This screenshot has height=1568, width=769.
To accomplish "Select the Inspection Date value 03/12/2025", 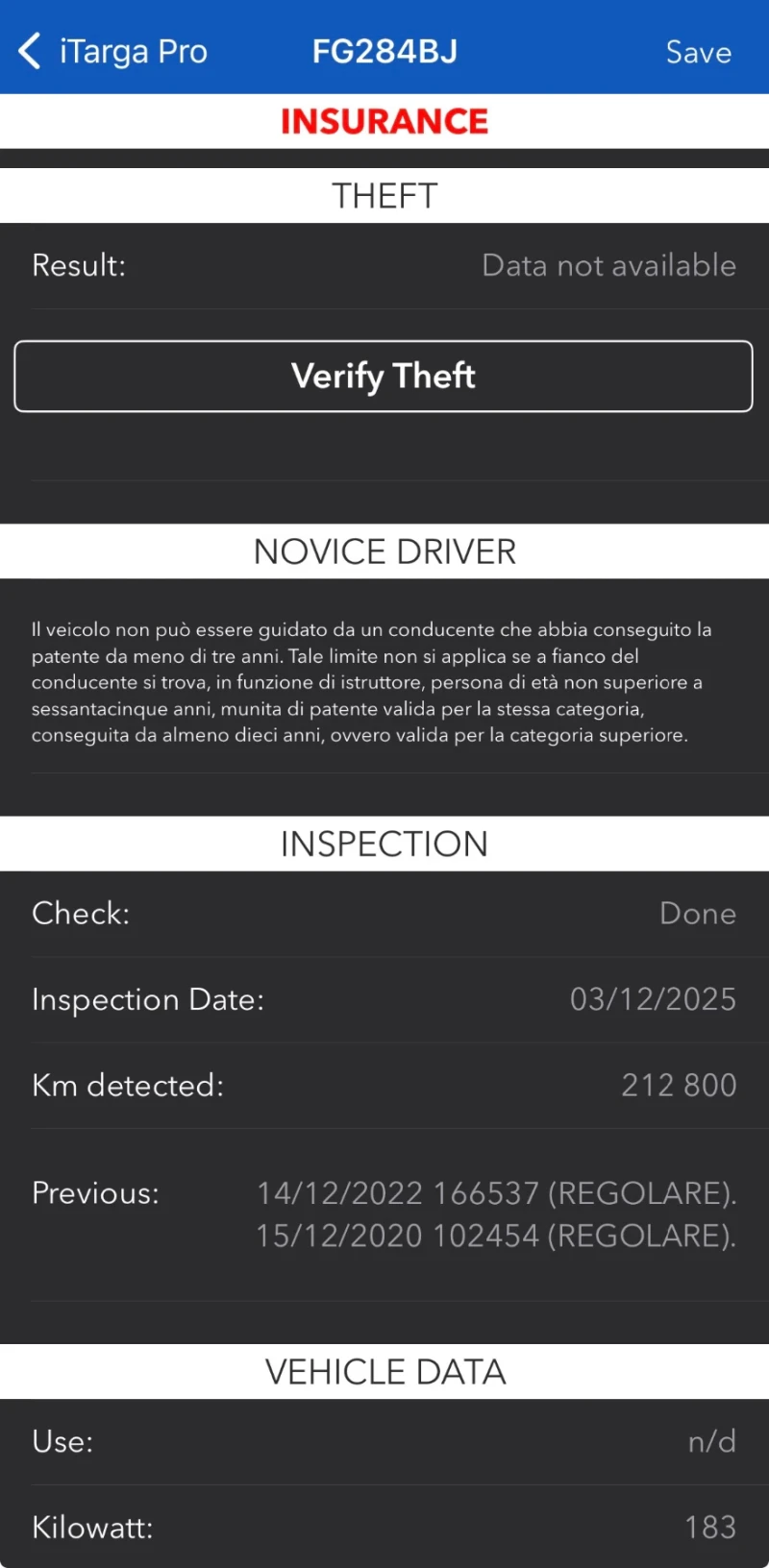I will point(653,999).
